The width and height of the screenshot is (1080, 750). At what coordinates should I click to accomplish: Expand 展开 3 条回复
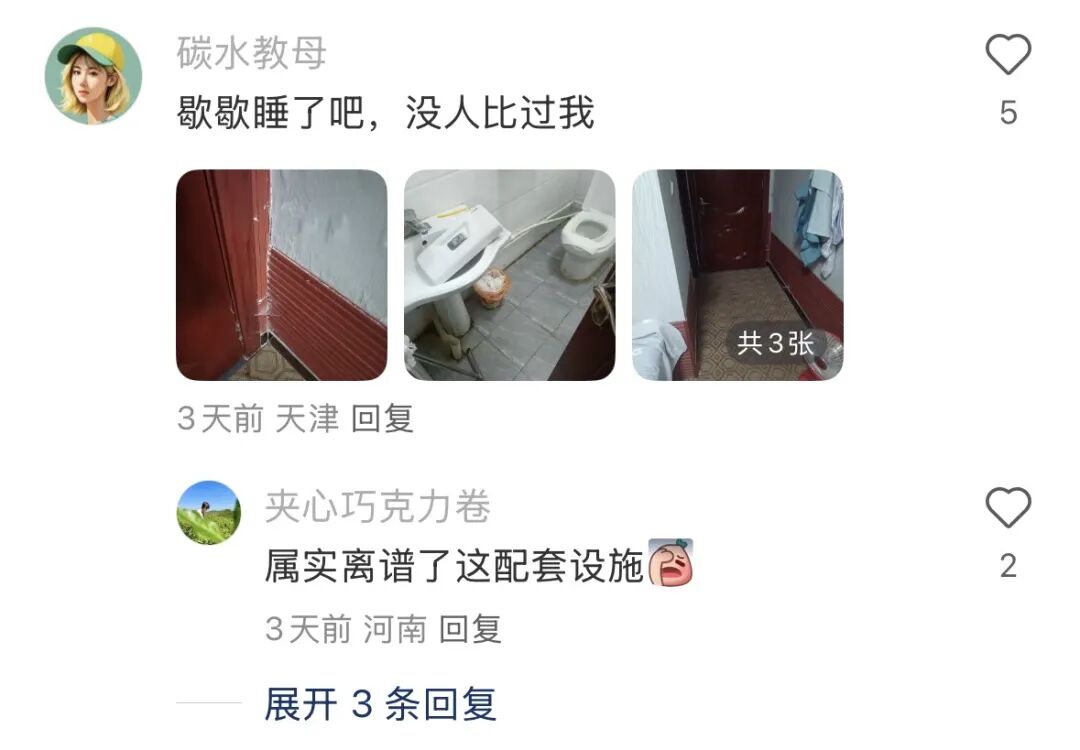click(380, 704)
